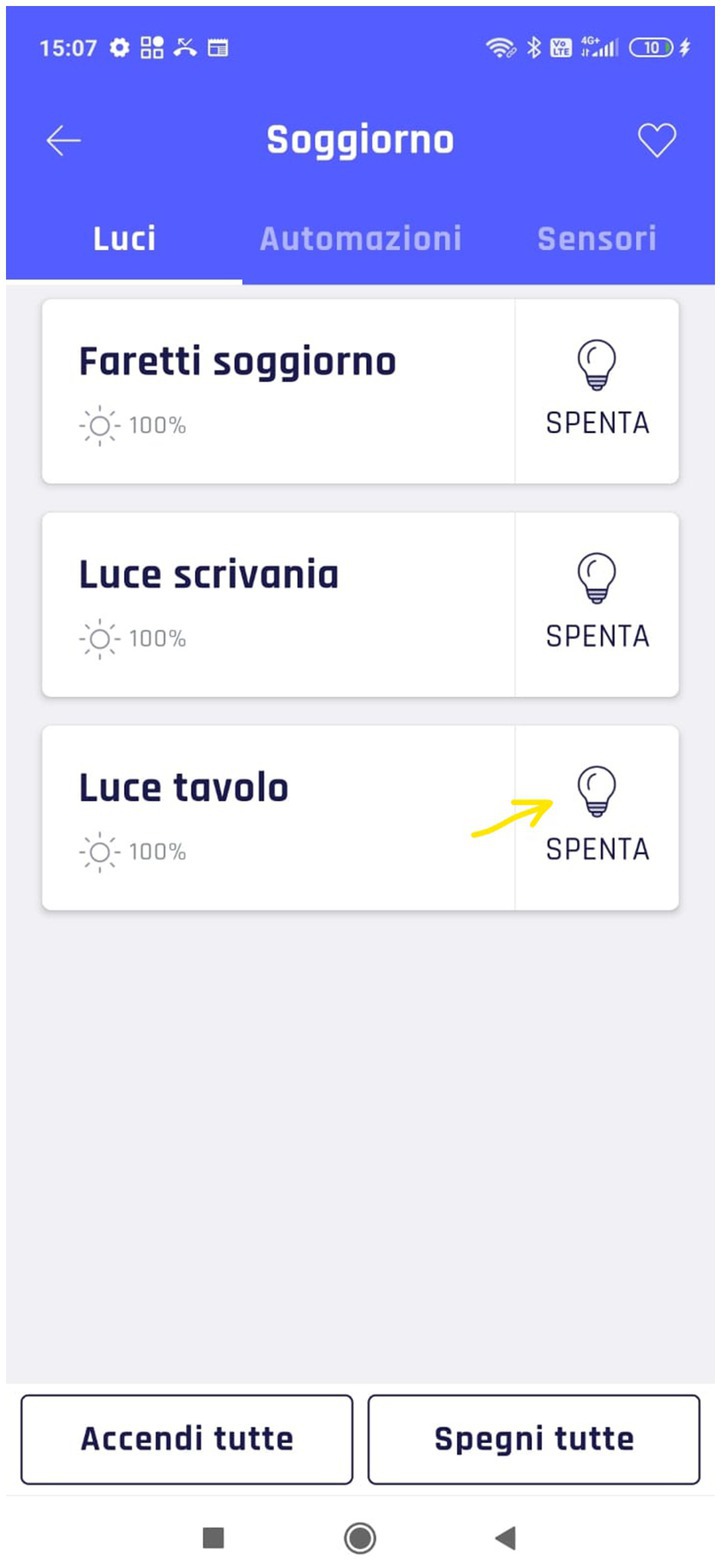
Task: Select the Luci tab
Action: 124,238
